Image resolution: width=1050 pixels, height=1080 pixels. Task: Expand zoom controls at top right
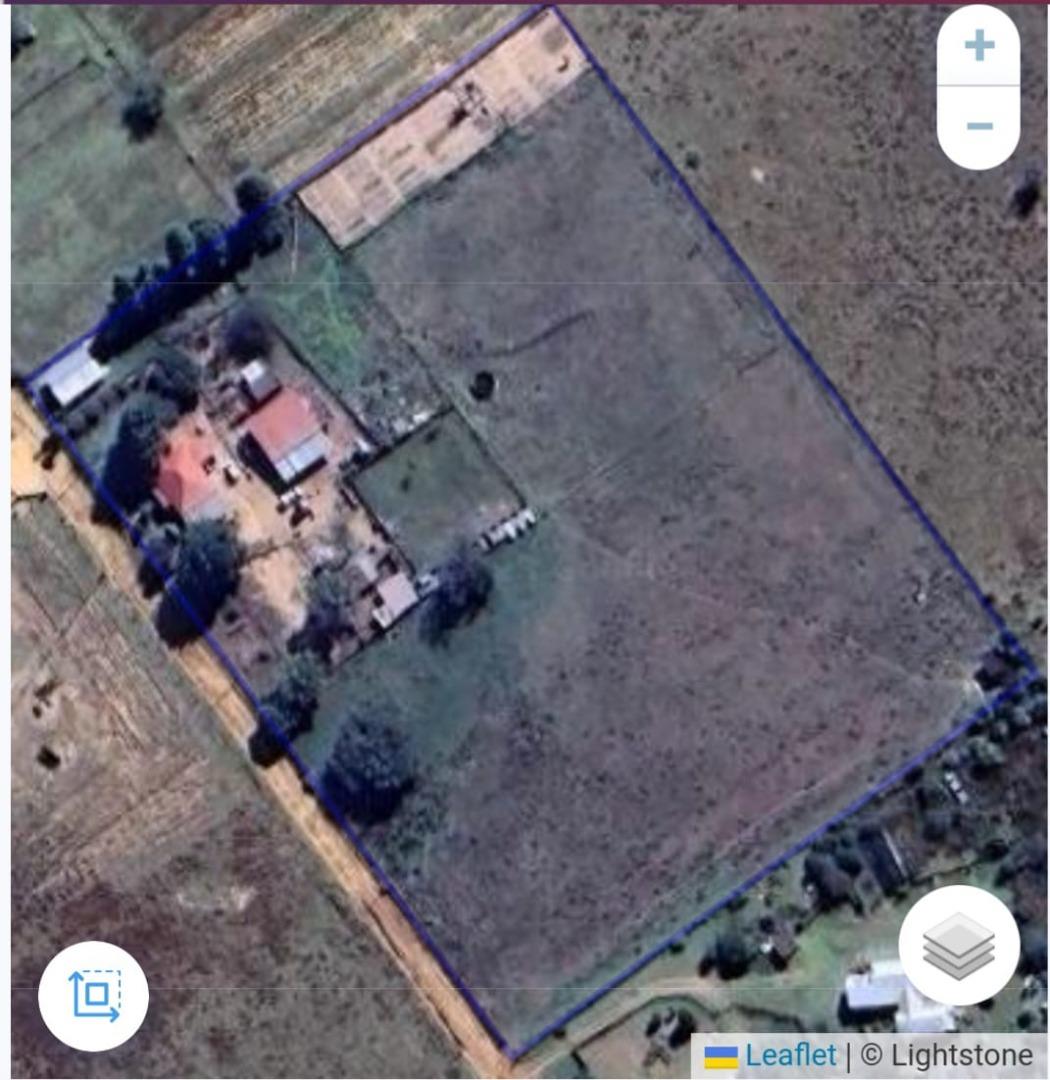pos(978,84)
